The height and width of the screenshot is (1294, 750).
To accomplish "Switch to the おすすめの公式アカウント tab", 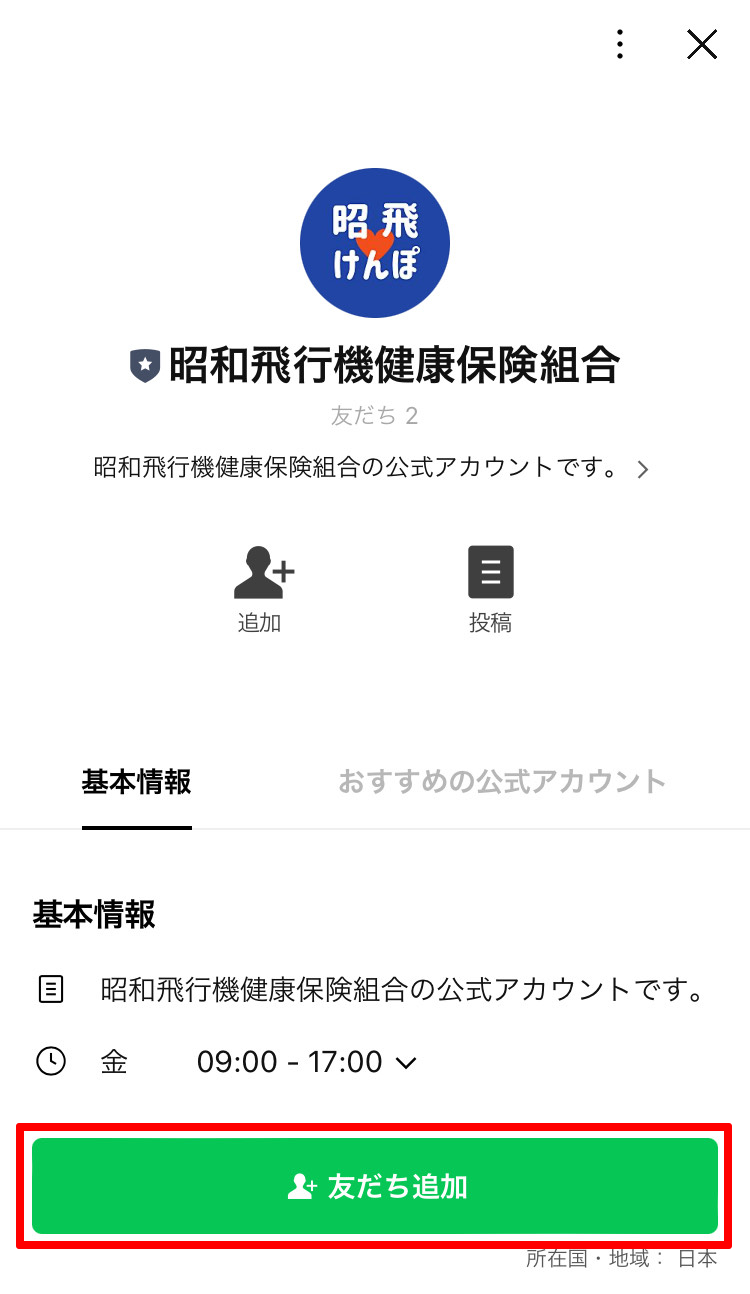I will pyautogui.click(x=502, y=781).
